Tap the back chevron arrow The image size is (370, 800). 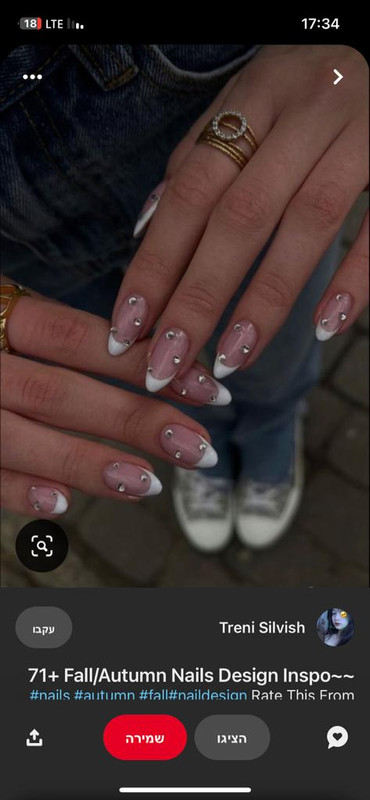tap(338, 77)
